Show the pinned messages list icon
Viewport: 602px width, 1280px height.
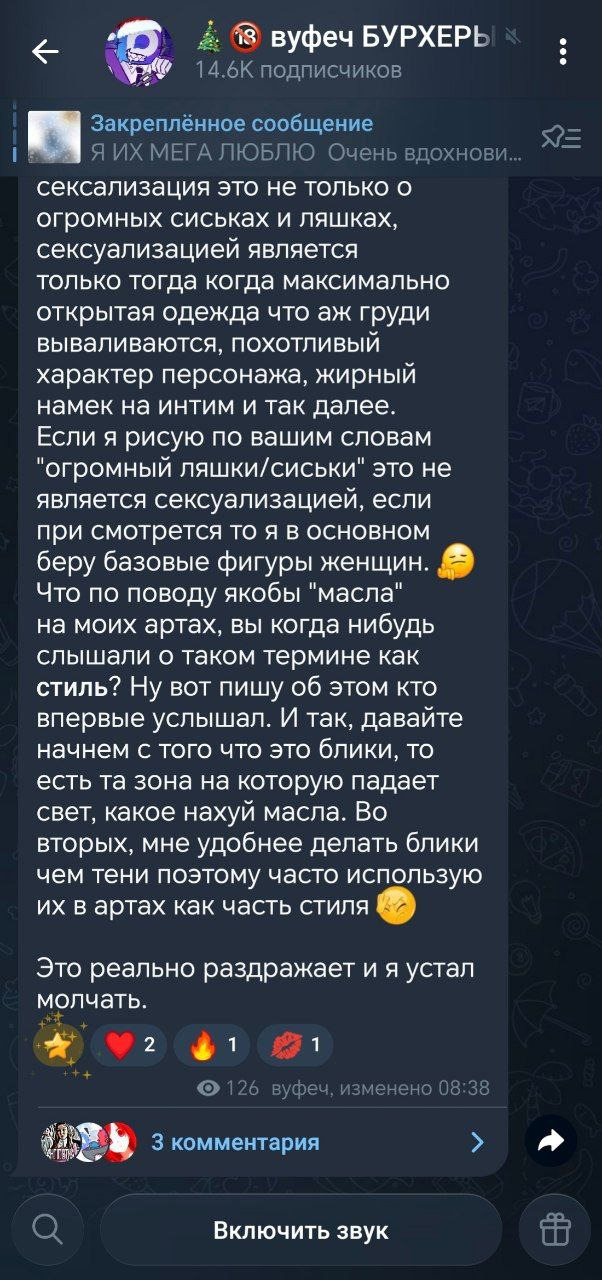[x=560, y=138]
